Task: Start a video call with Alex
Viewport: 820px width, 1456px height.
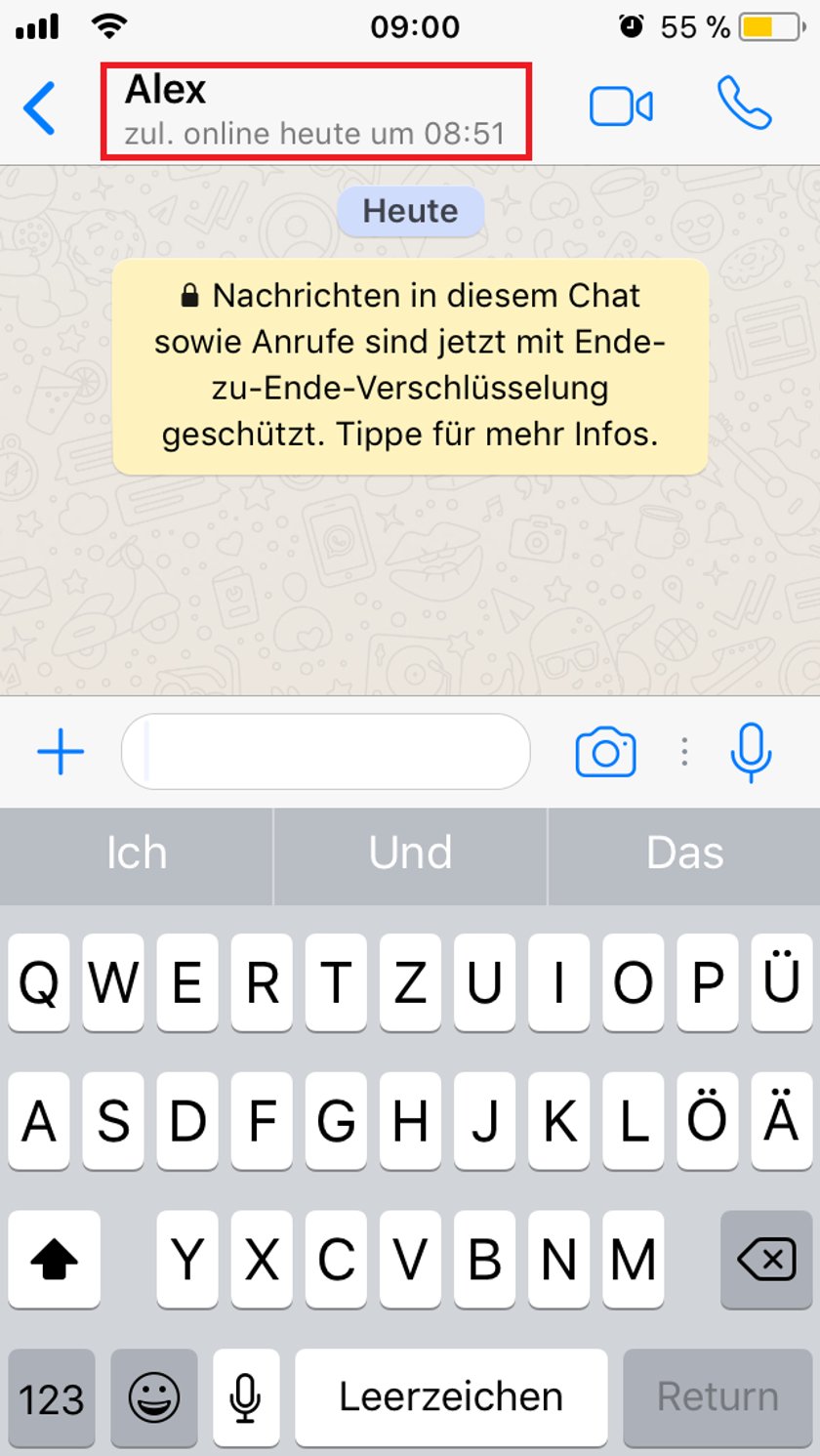Action: click(621, 106)
